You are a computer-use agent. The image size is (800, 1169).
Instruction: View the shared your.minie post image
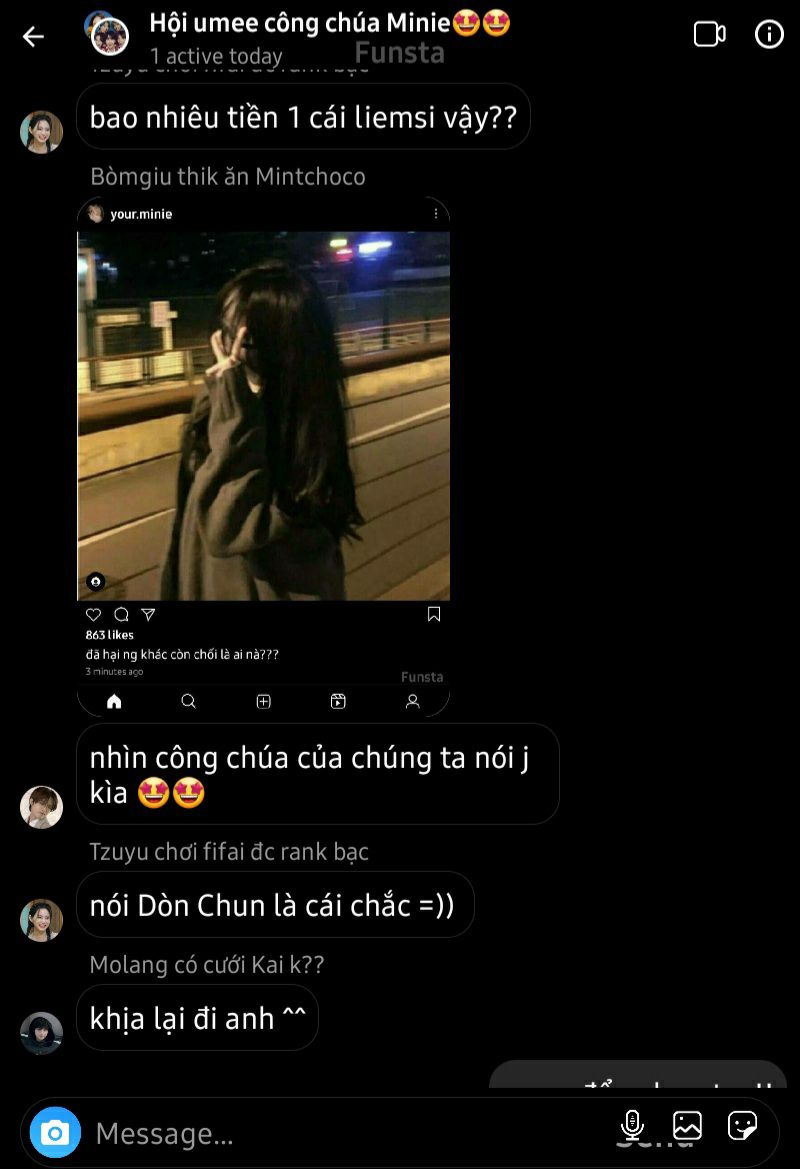tap(264, 416)
